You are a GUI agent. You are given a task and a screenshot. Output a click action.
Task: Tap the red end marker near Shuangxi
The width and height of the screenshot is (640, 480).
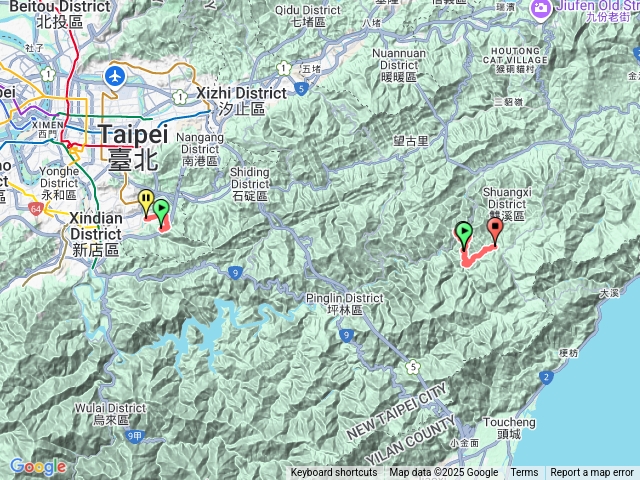tap(495, 230)
